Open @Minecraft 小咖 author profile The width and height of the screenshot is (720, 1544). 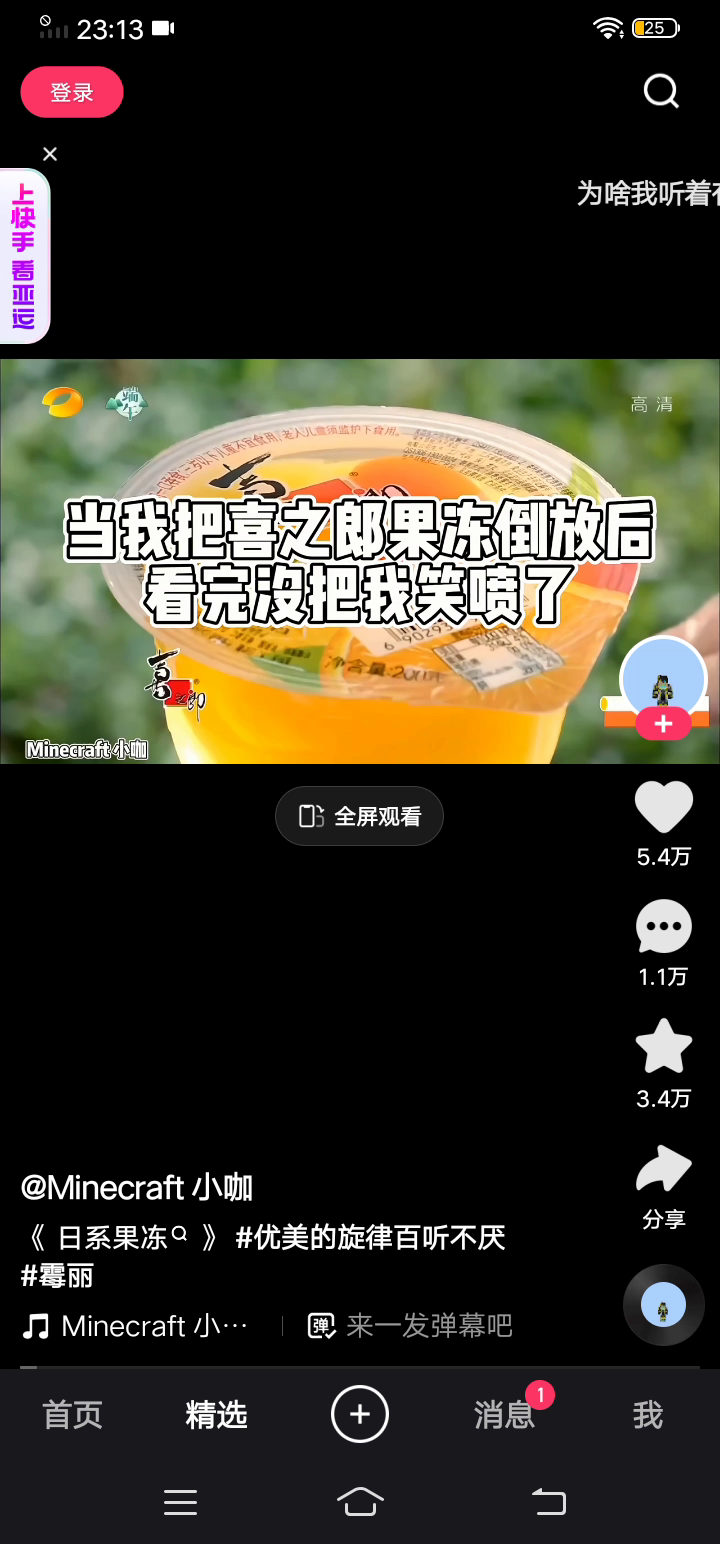tap(137, 1188)
